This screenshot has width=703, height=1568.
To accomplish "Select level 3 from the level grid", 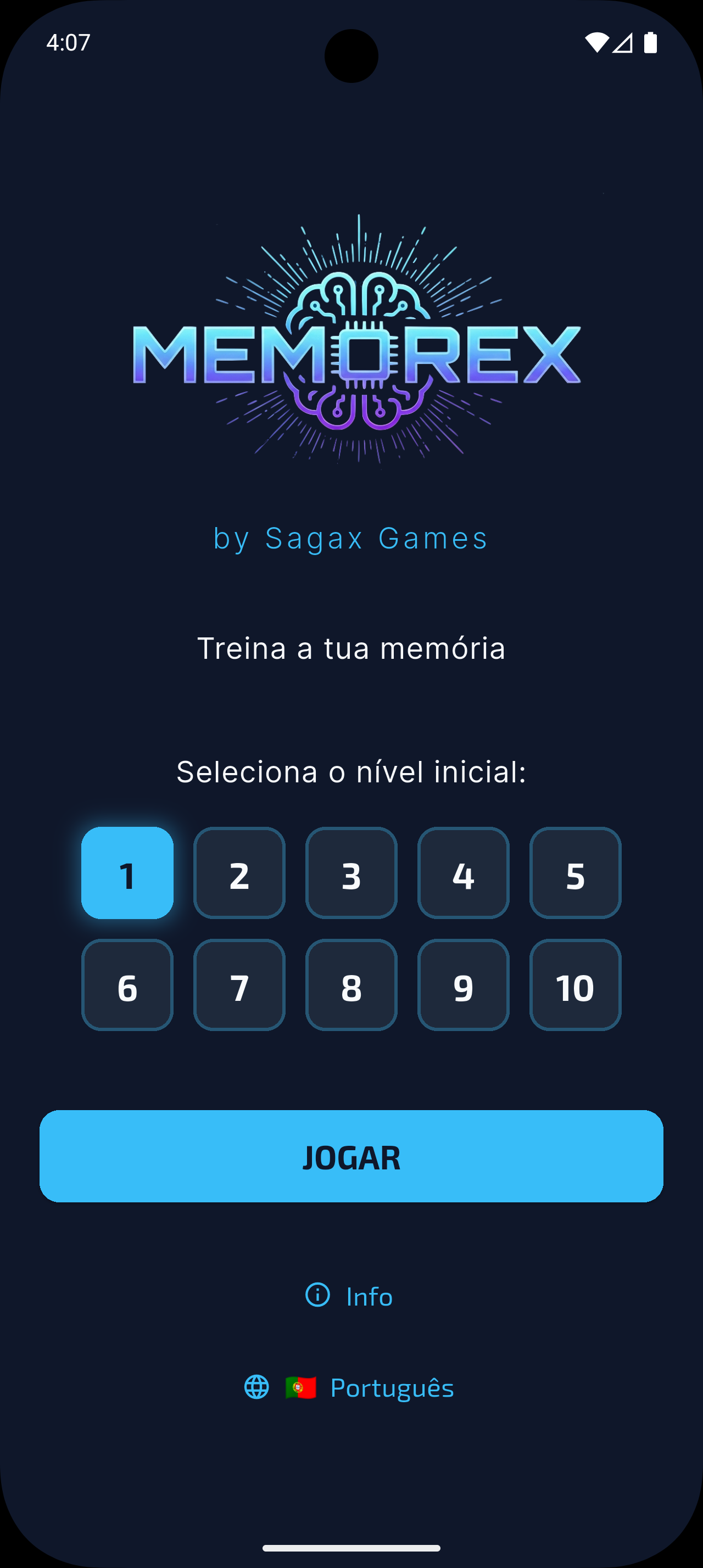I will click(x=351, y=873).
